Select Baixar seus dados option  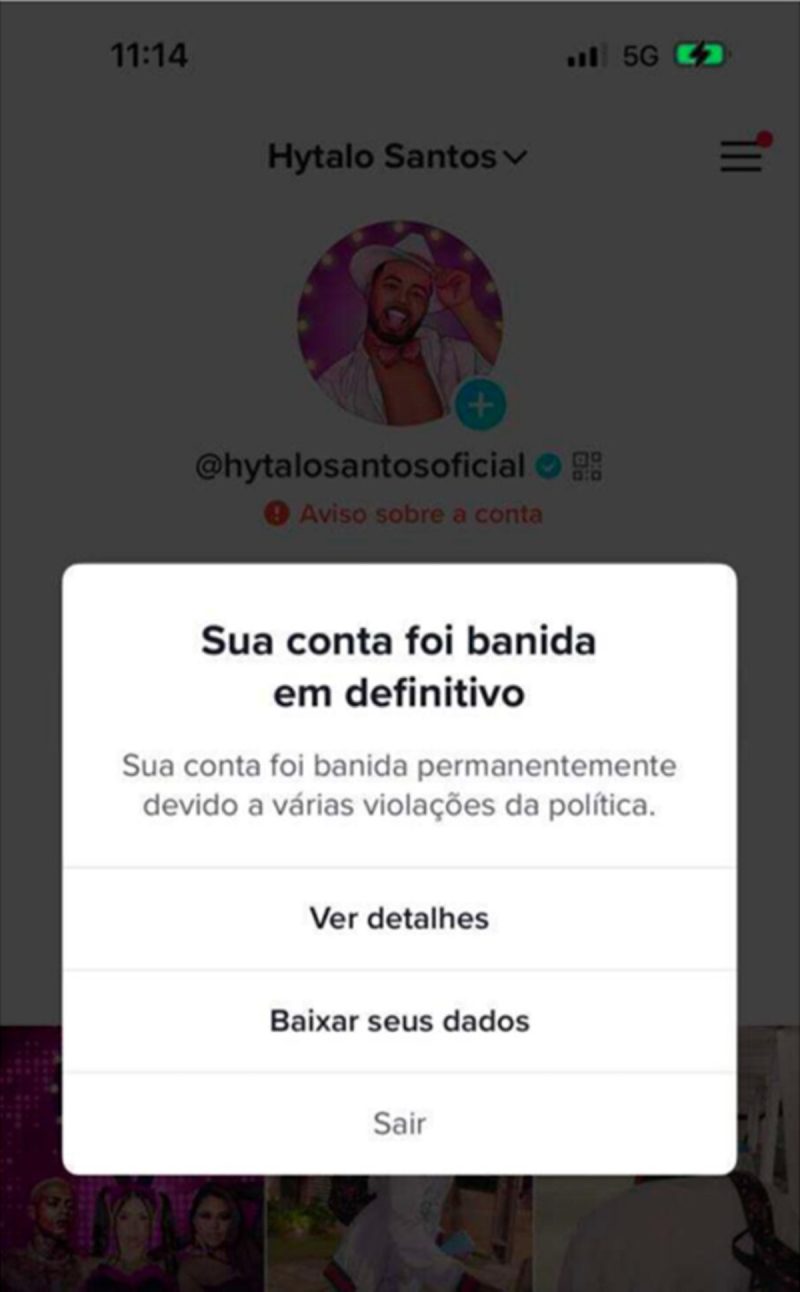click(x=399, y=1021)
